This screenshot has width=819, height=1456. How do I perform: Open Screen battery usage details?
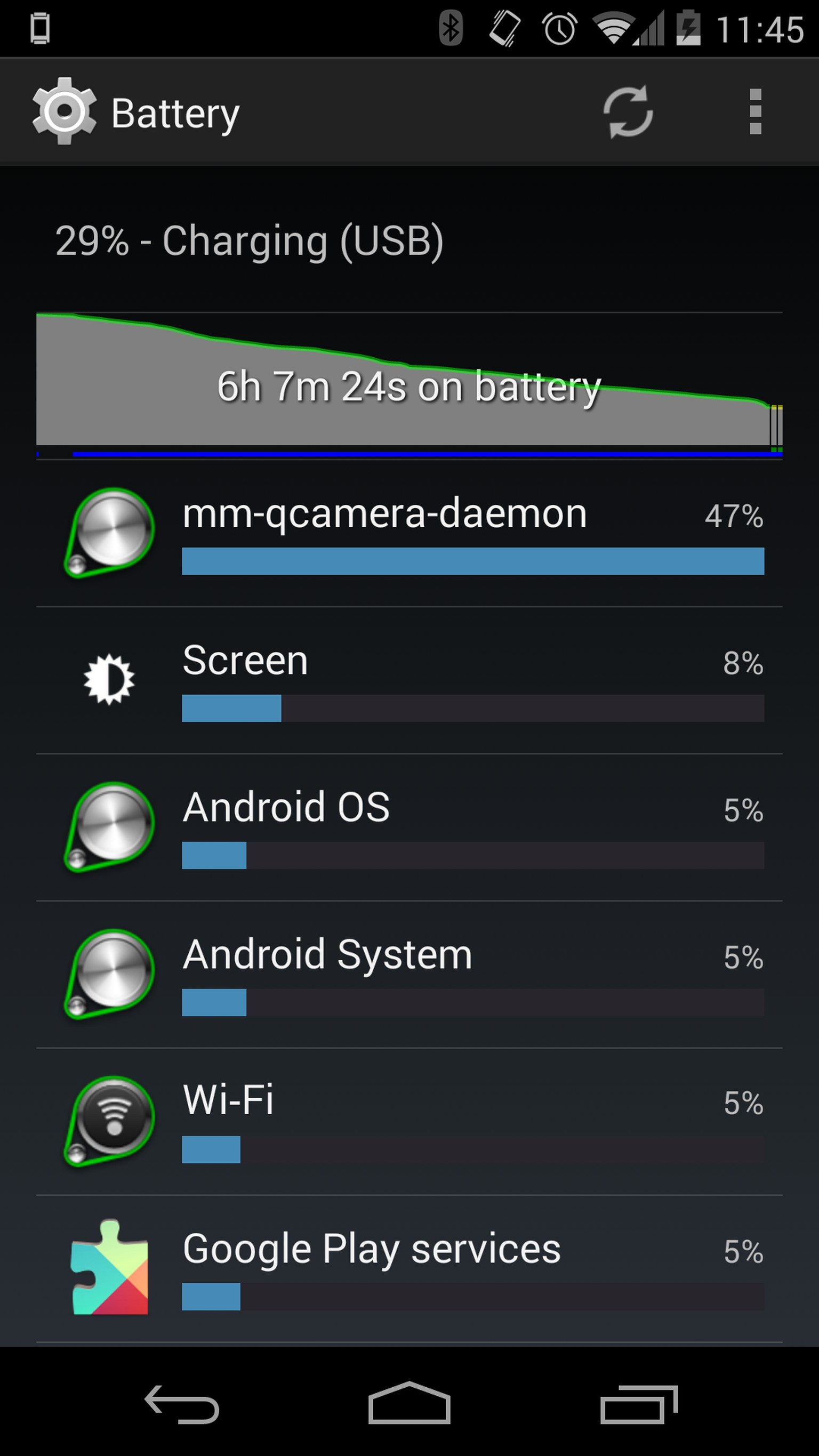409,680
